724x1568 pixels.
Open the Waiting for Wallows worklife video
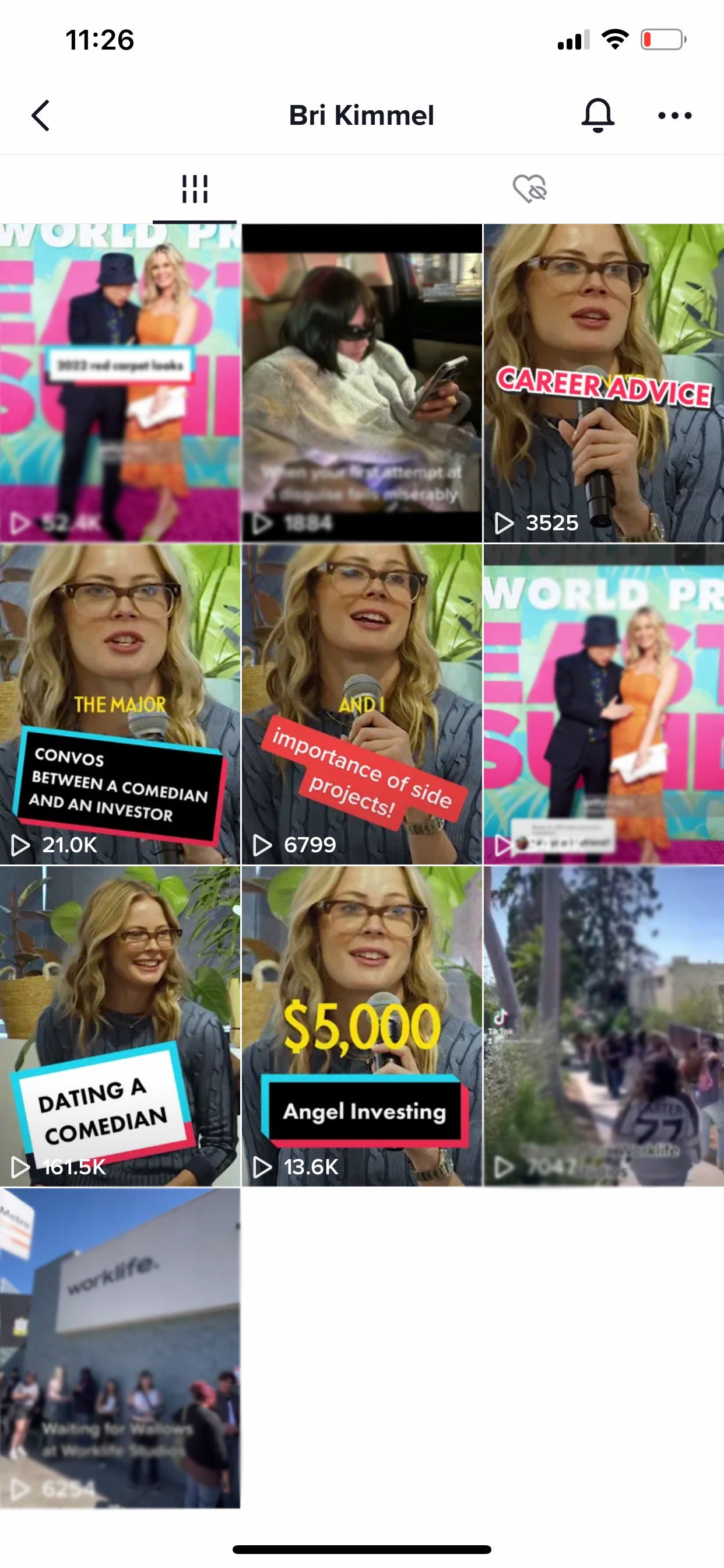tap(120, 1347)
